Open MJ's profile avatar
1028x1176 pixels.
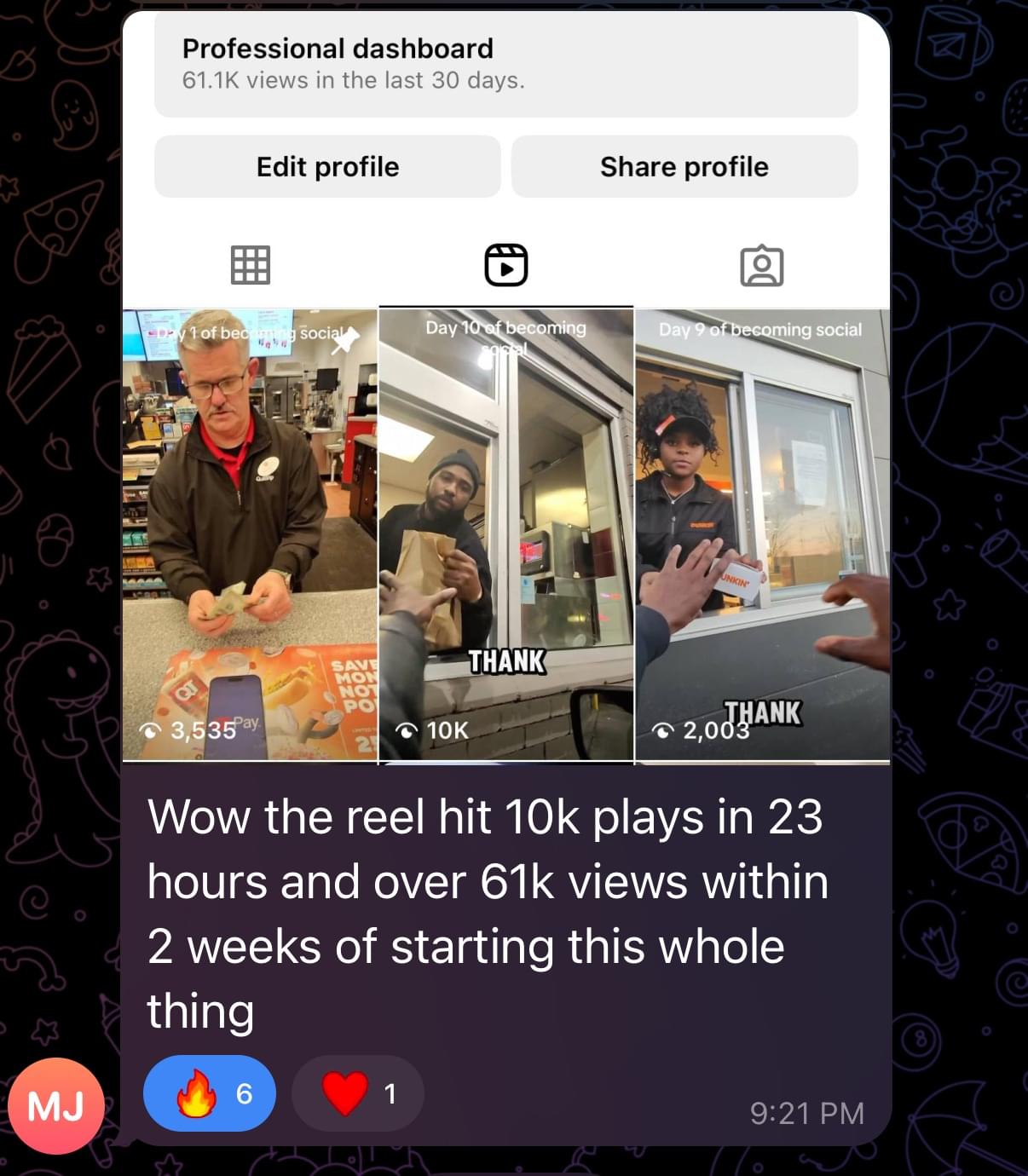[x=56, y=1106]
